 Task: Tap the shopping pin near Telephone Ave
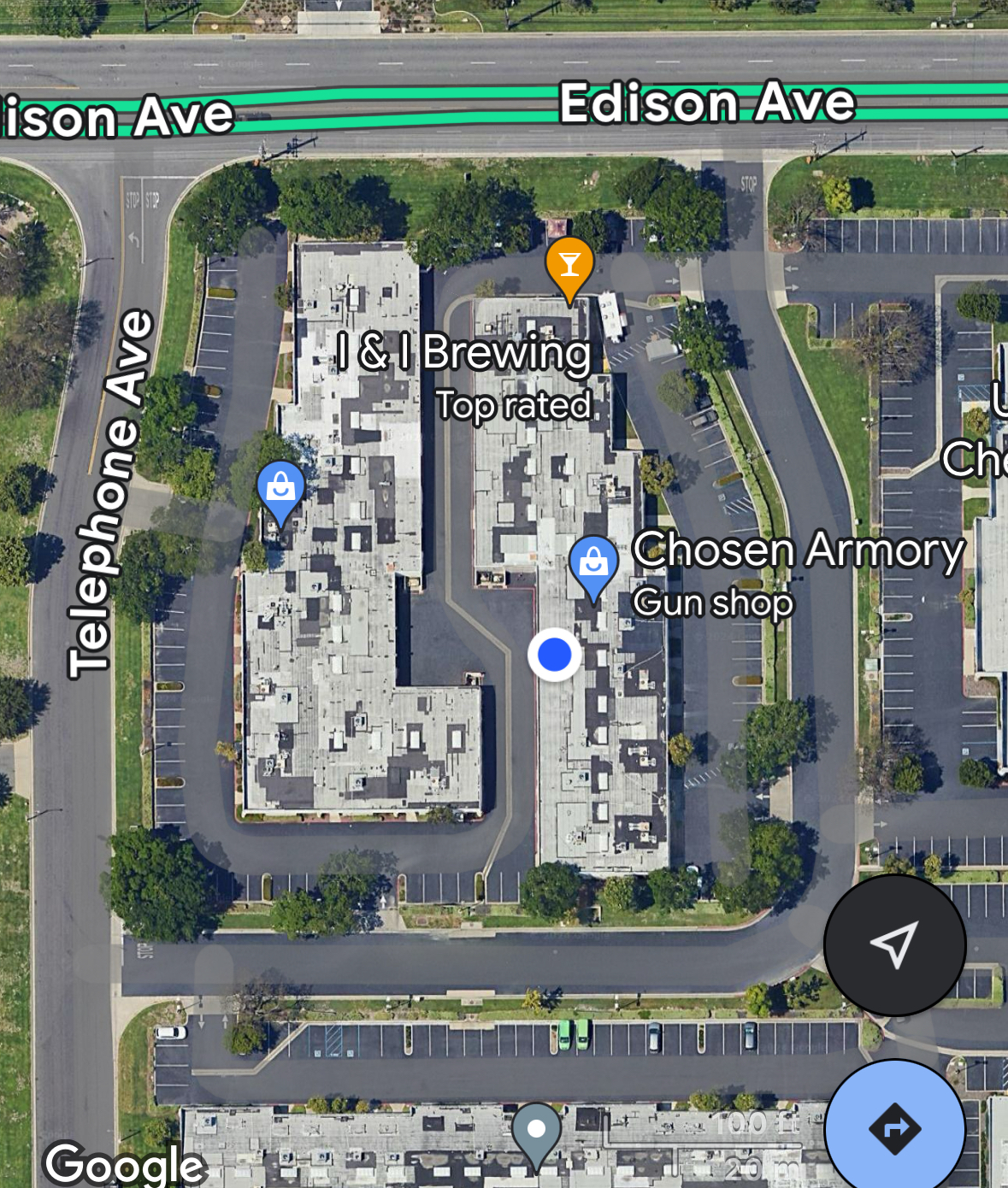coord(280,491)
